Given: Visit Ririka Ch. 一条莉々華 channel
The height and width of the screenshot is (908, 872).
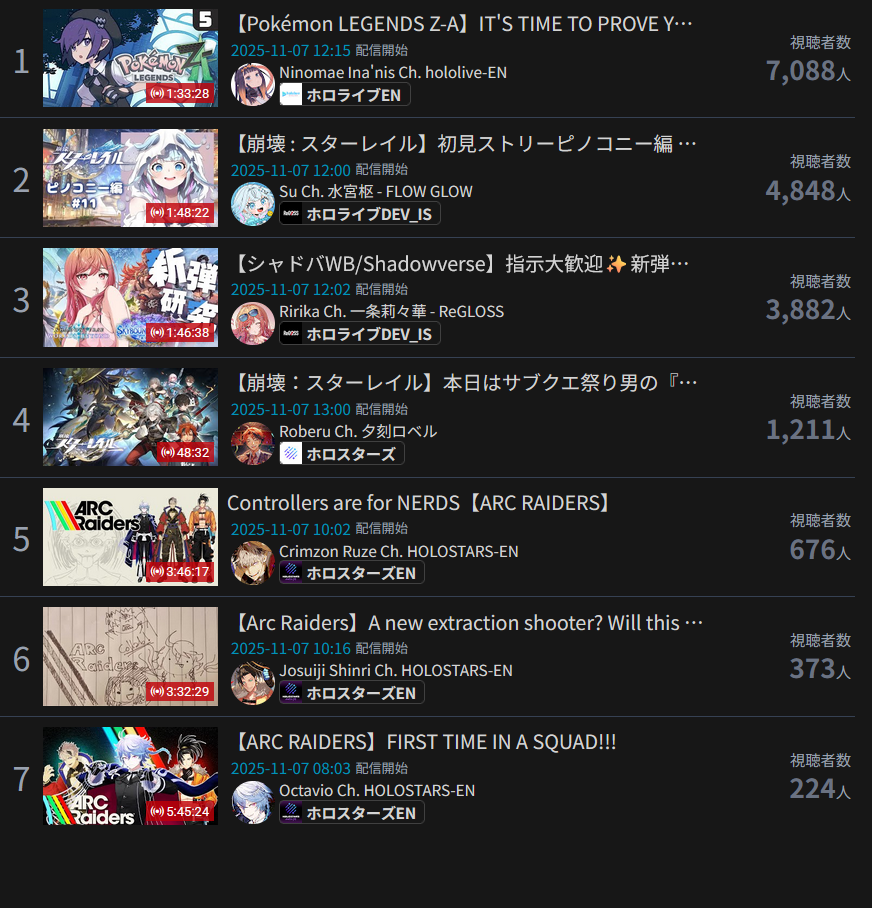Looking at the screenshot, I should 391,311.
